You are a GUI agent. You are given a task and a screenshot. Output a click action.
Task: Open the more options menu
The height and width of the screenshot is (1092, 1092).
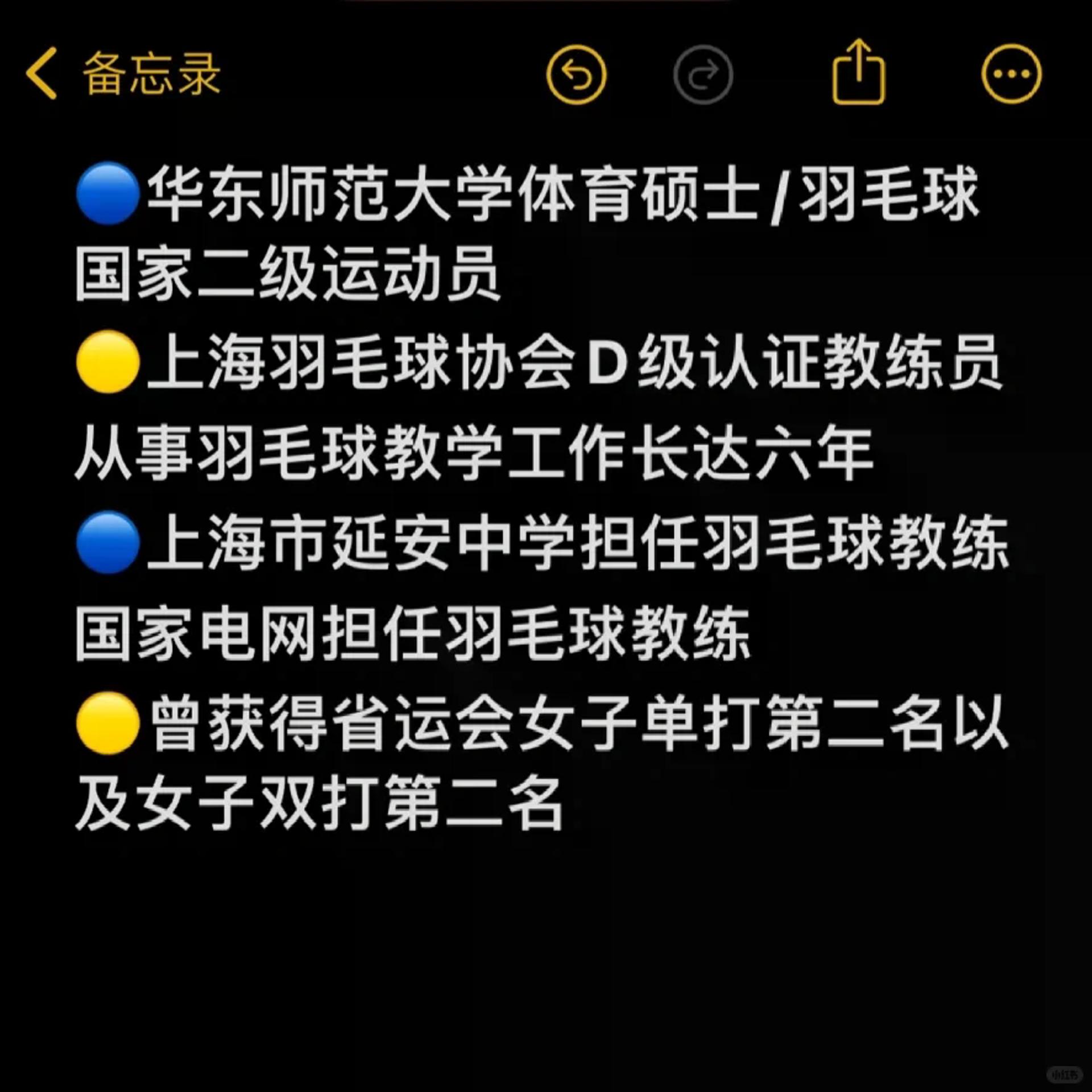tap(1011, 74)
